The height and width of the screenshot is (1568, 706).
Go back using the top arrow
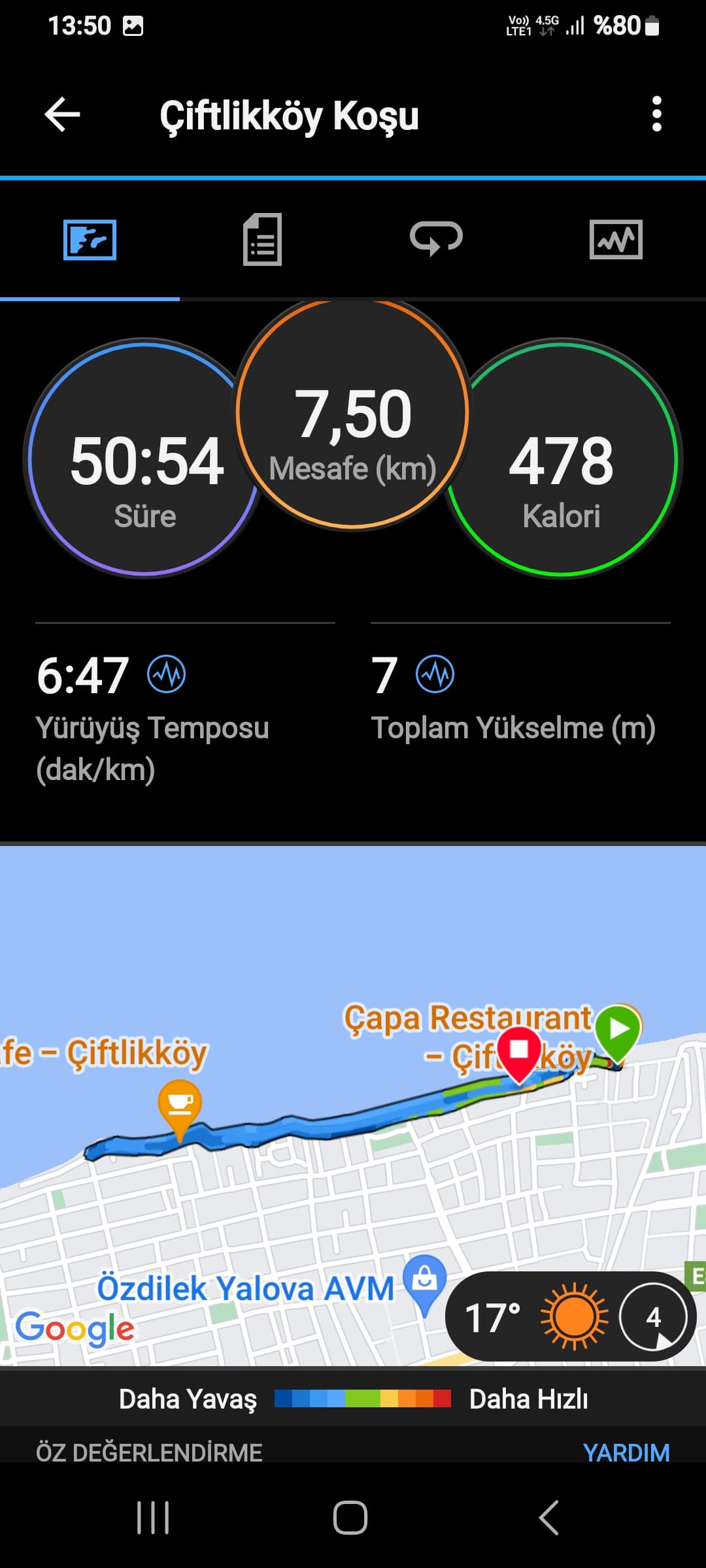pyautogui.click(x=62, y=114)
